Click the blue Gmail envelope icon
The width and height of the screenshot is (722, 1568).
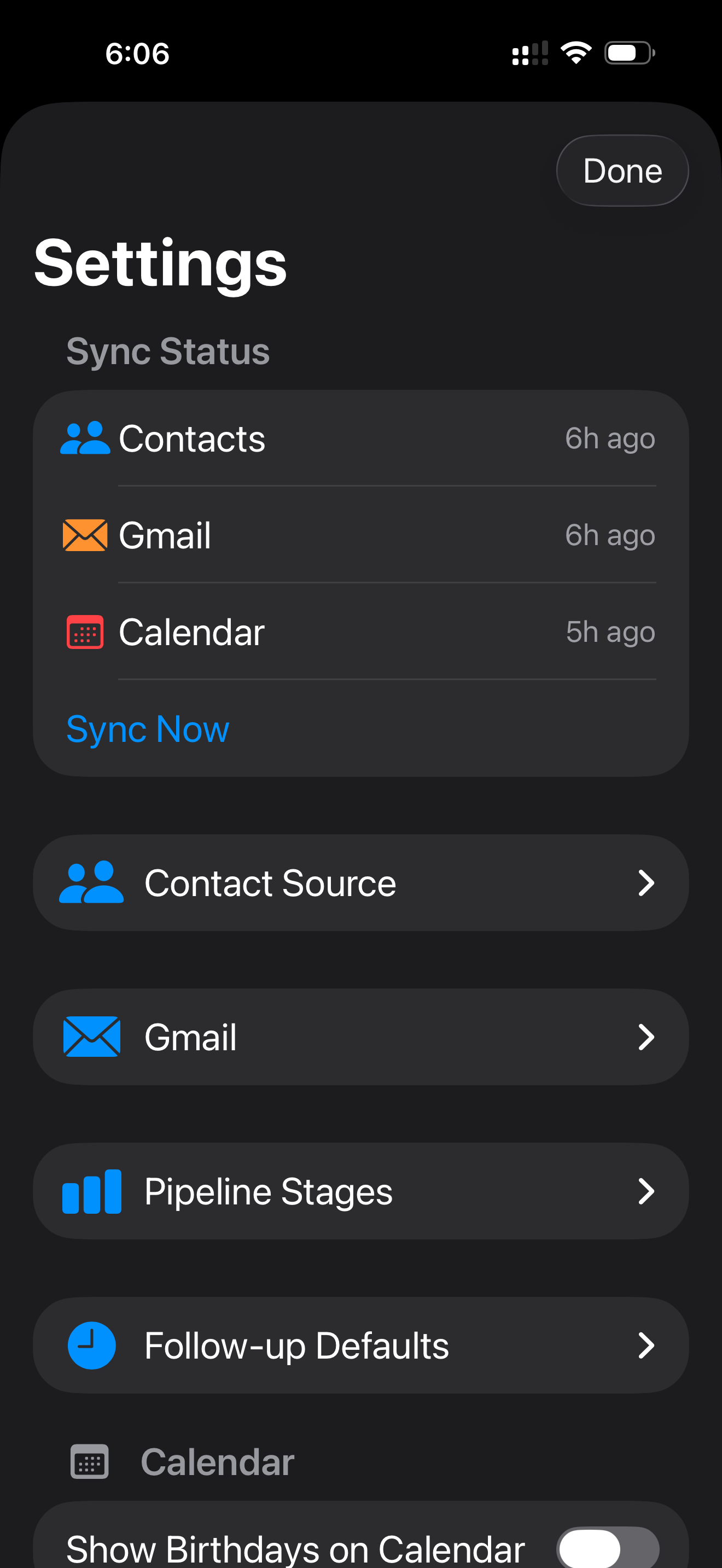coord(92,1037)
